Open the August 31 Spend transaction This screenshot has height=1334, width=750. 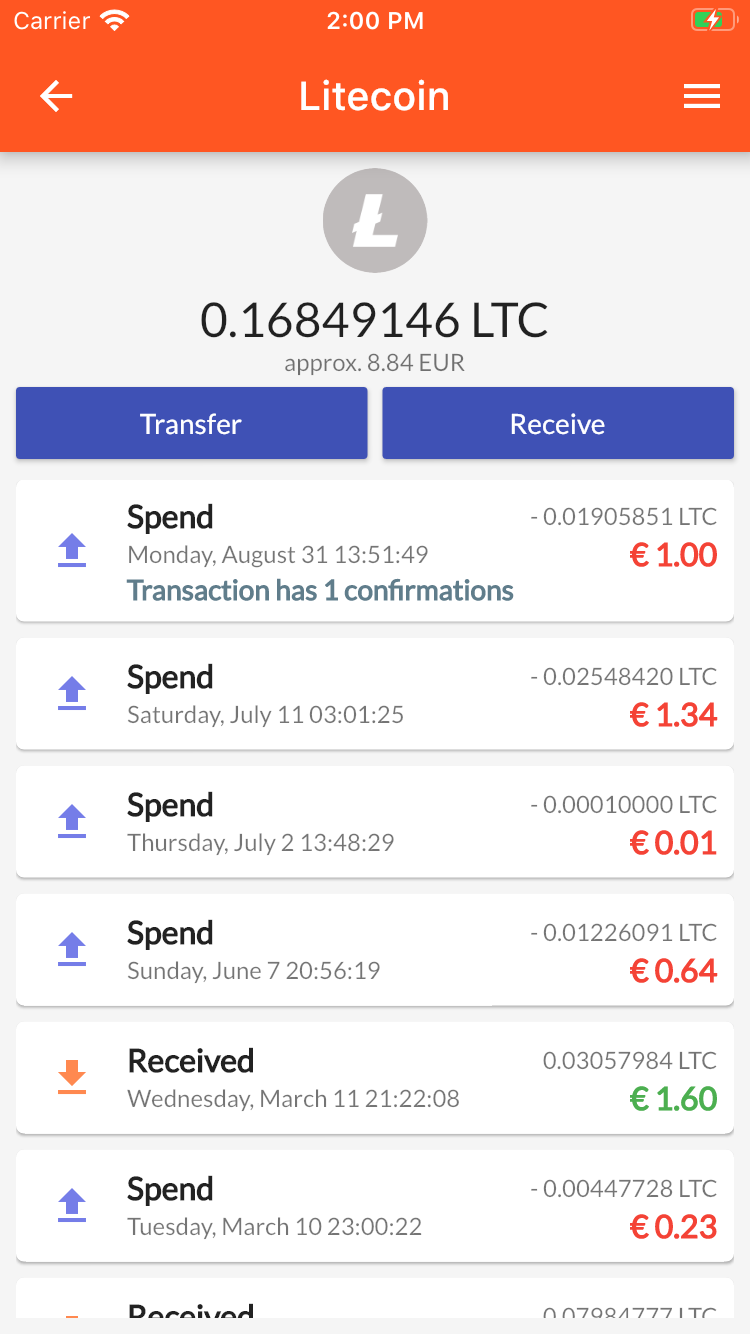click(x=375, y=551)
